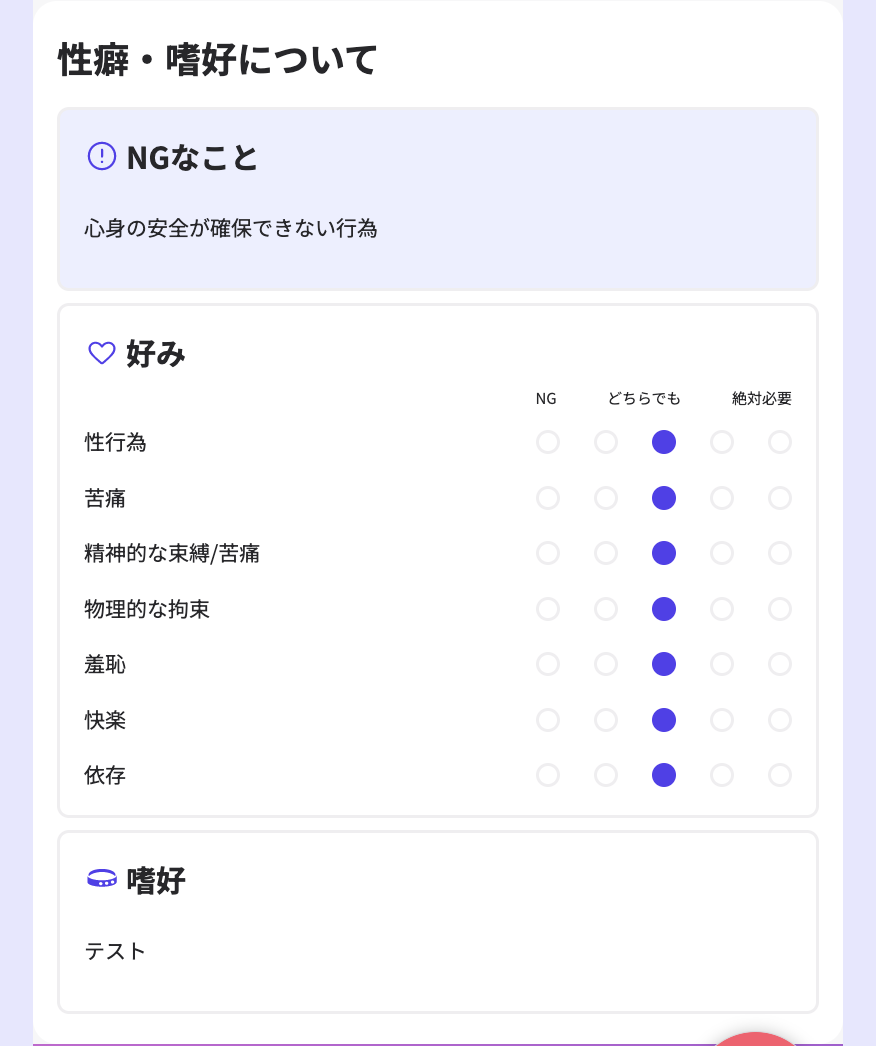Click the NG column header
The image size is (876, 1046).
(x=546, y=398)
